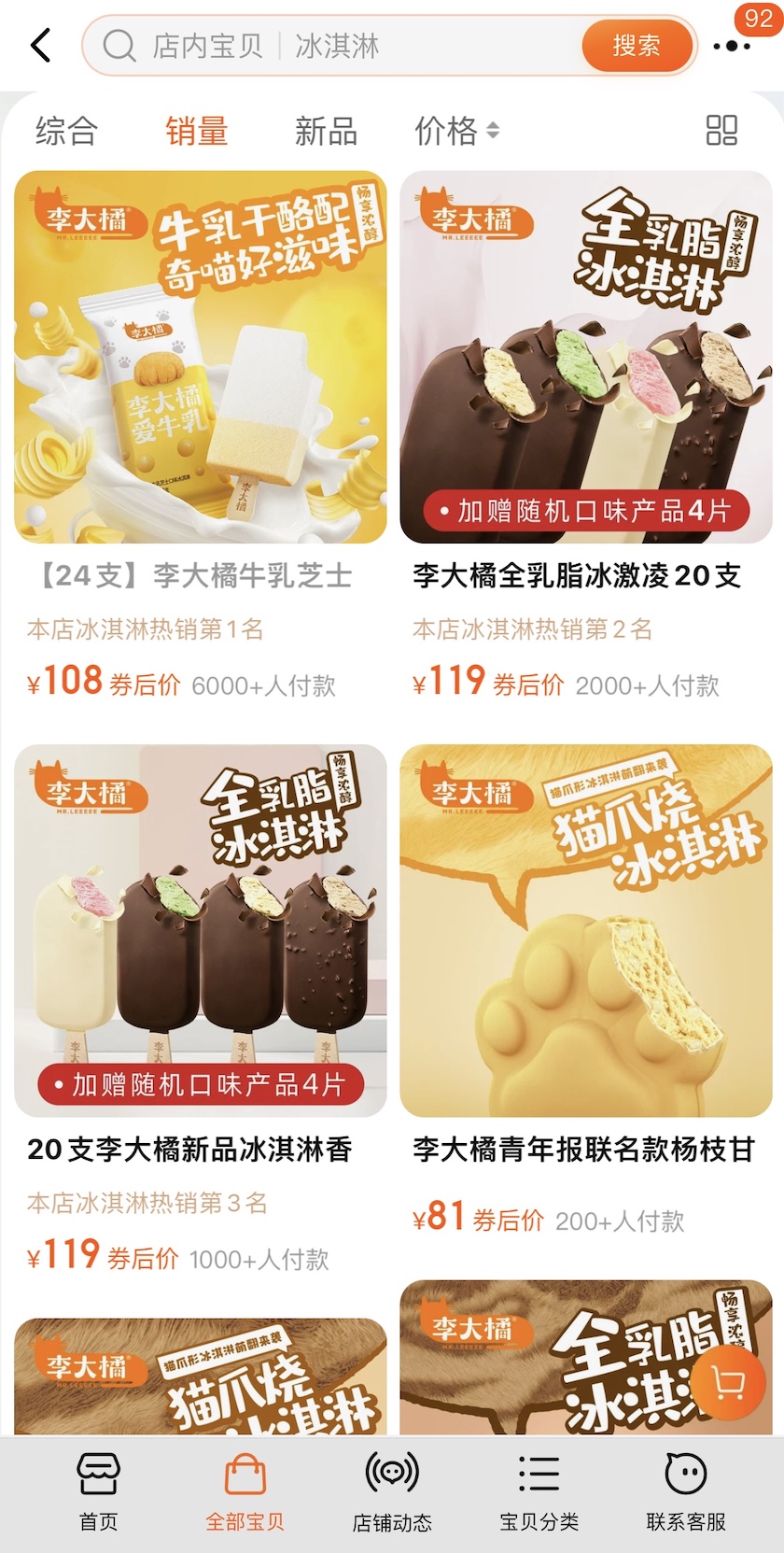Open the 李大橘全乳脂冰激凌20支 product card
Image resolution: width=784 pixels, height=1553 pixels.
(x=586, y=437)
